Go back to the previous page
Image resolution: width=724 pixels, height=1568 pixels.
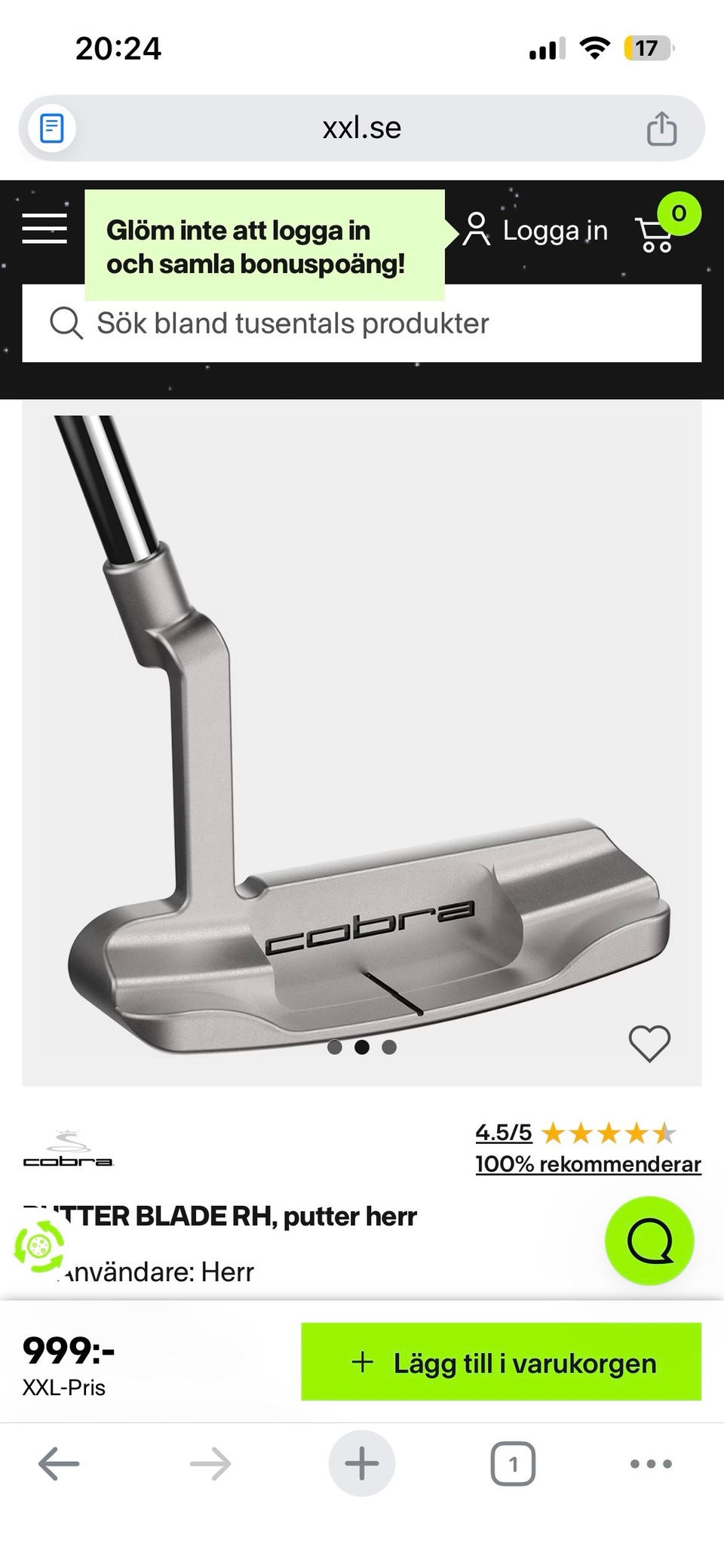(x=59, y=1465)
